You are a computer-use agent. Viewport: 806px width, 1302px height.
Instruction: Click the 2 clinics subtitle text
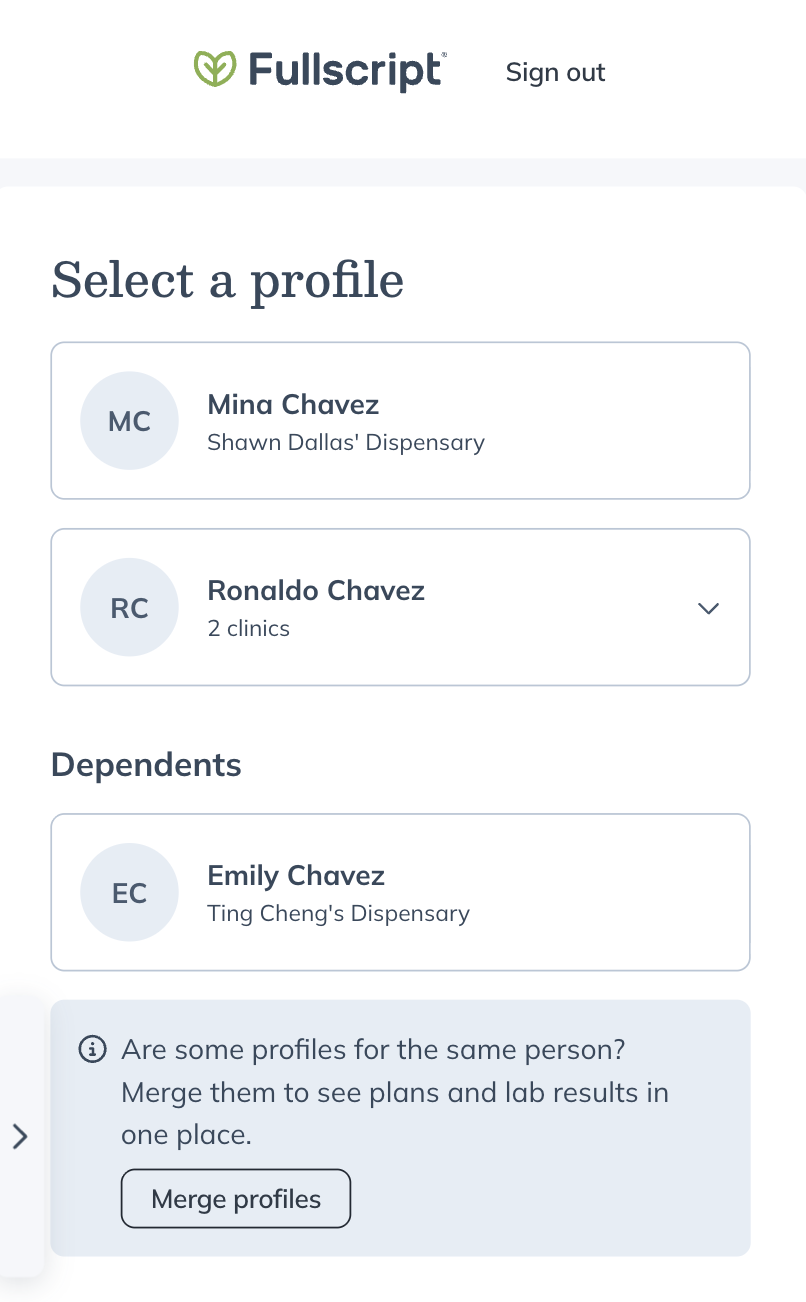248,628
